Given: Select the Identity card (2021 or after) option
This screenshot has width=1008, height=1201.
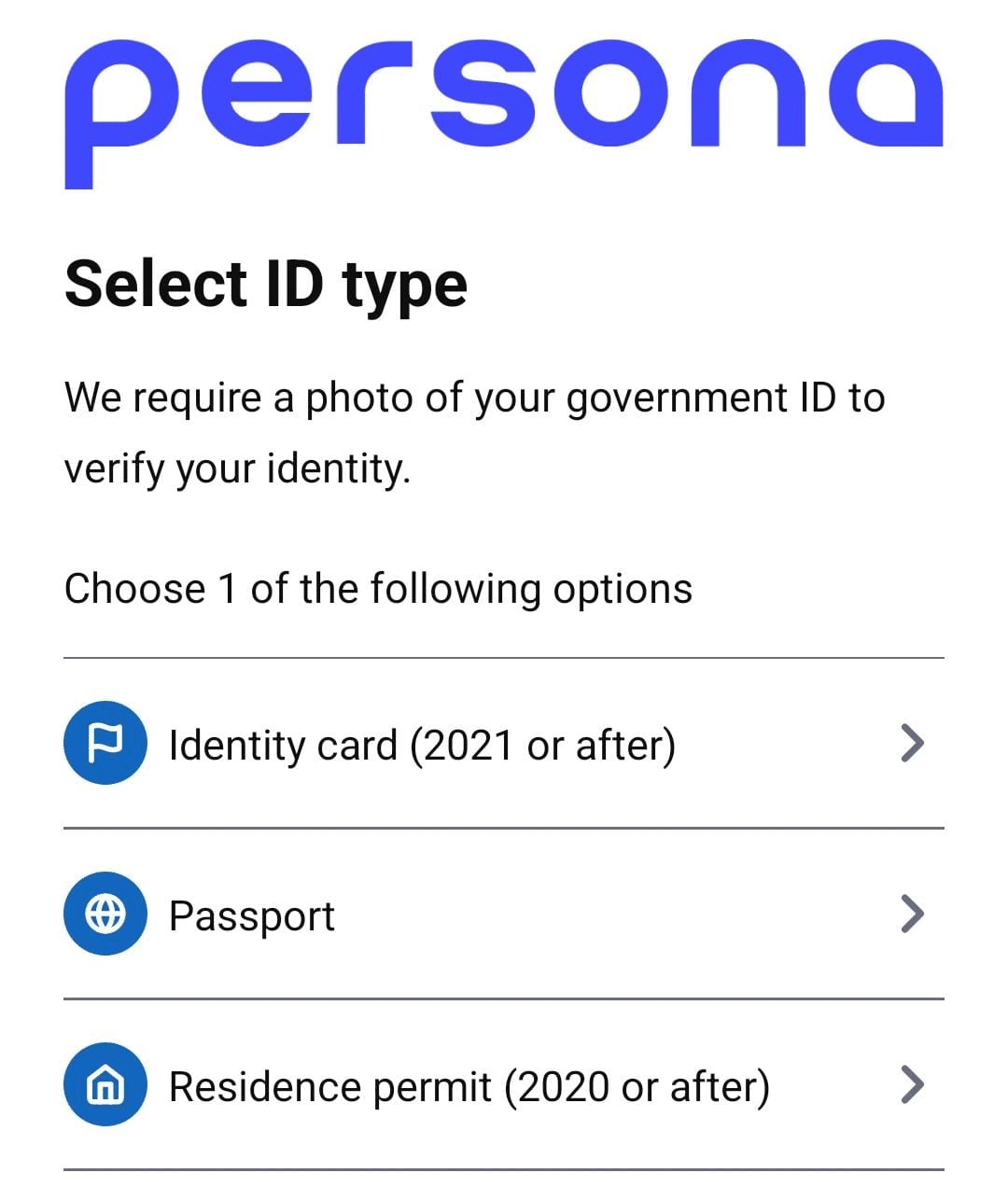Looking at the screenshot, I should pyautogui.click(x=504, y=743).
